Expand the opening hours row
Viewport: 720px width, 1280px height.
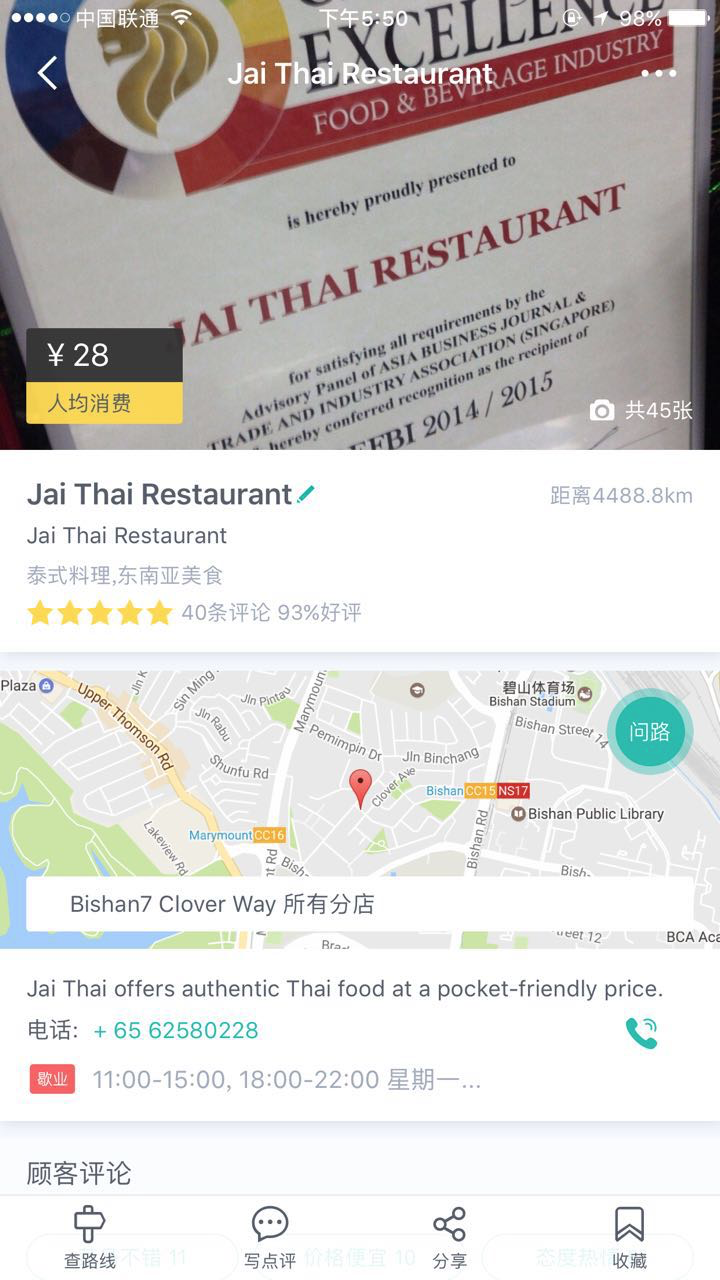286,1080
